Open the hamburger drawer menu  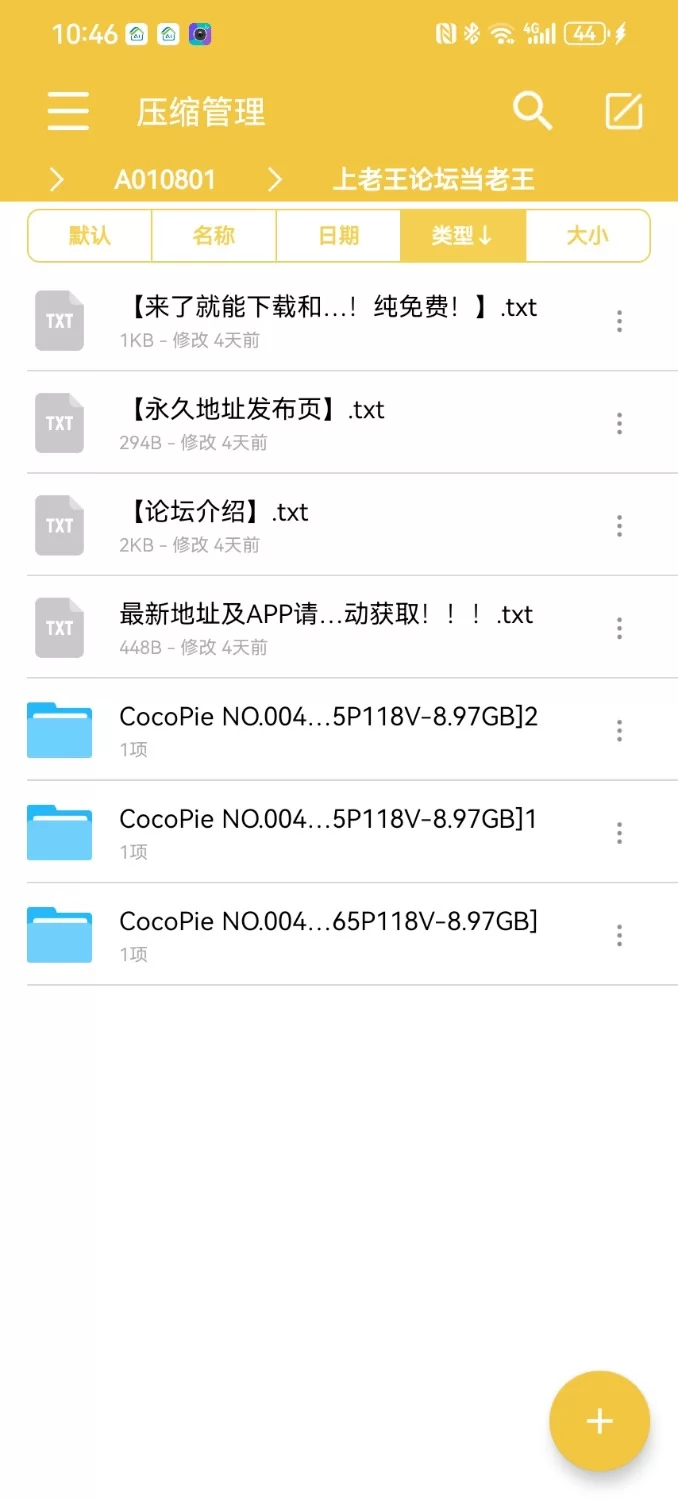point(68,111)
